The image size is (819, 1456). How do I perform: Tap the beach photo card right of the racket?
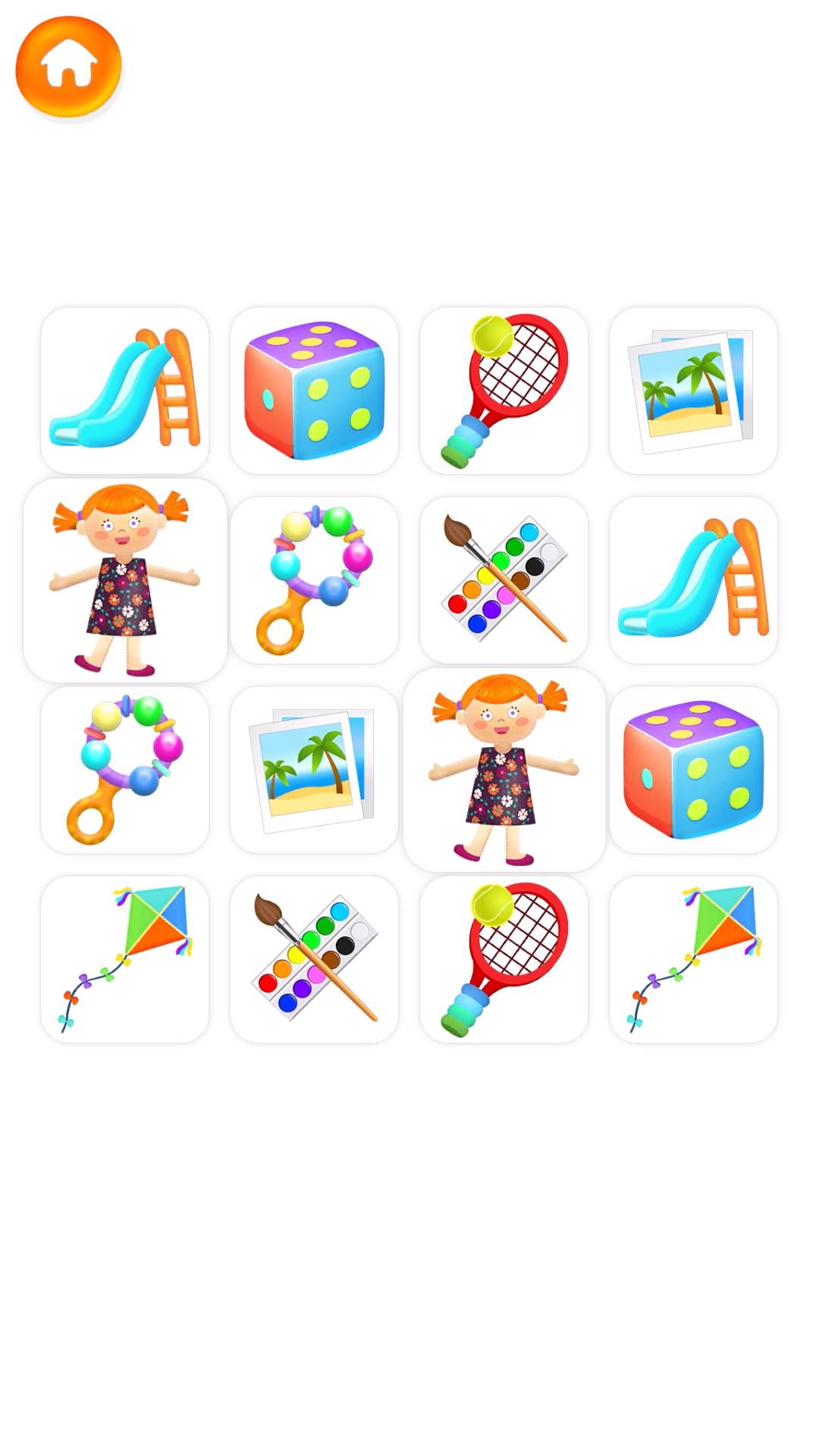click(x=693, y=391)
